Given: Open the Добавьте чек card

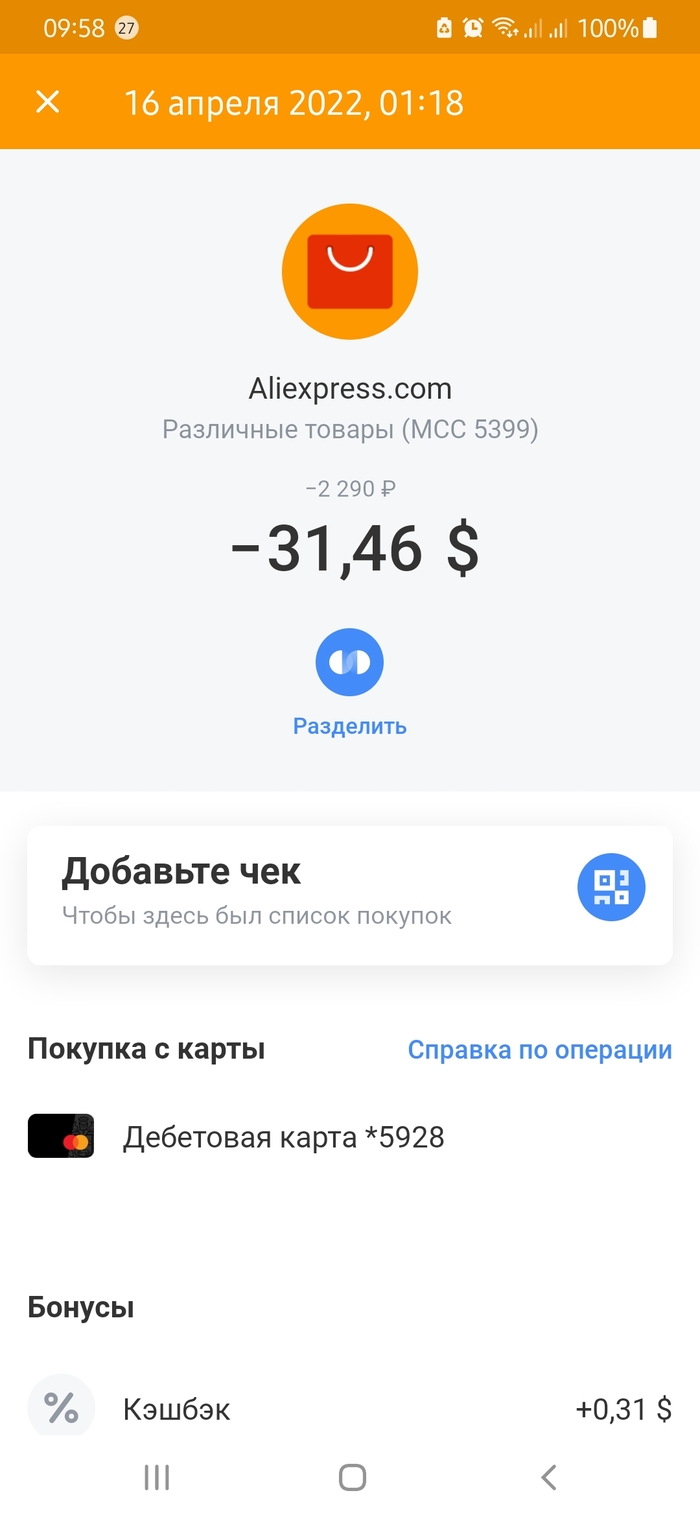Looking at the screenshot, I should (x=300, y=895).
